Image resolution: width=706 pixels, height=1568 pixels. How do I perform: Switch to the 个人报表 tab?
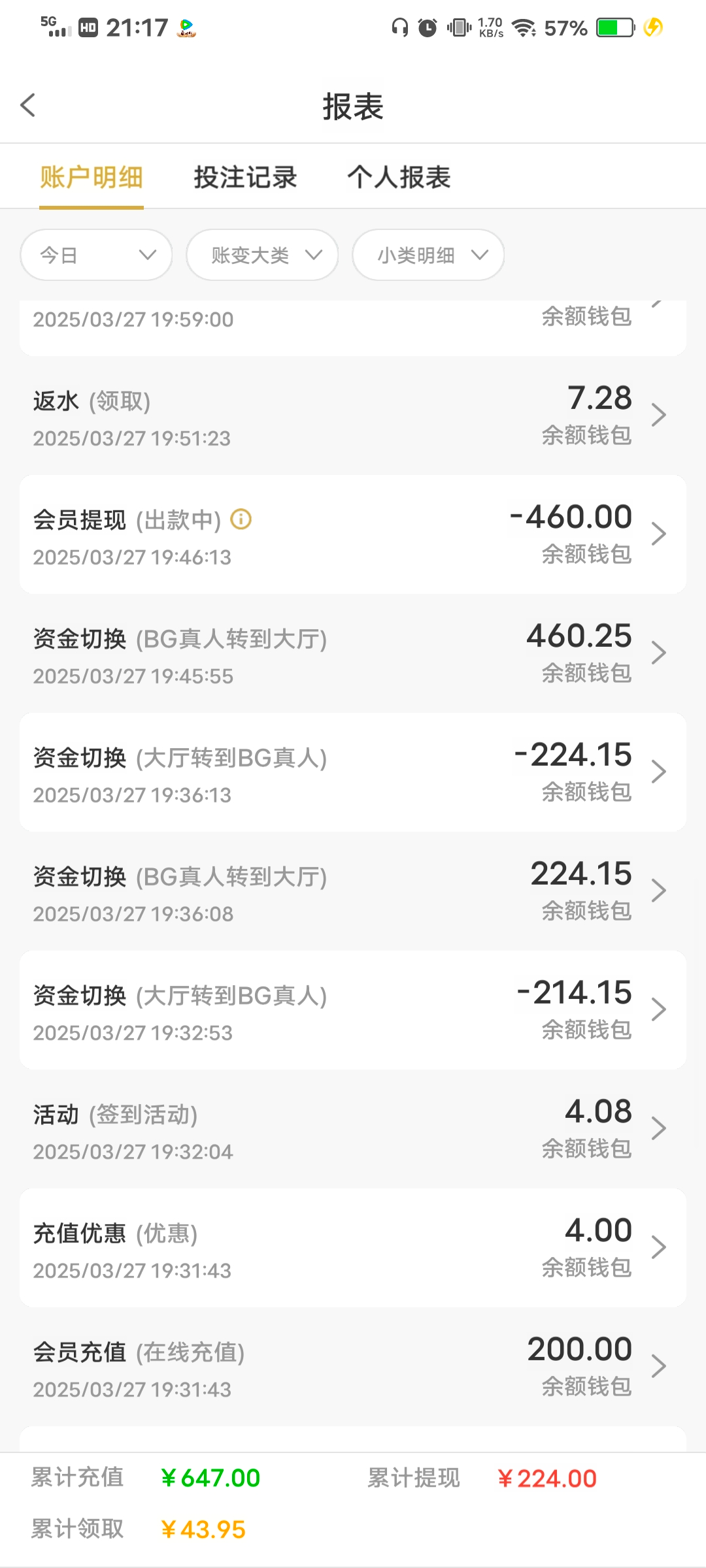coord(399,177)
